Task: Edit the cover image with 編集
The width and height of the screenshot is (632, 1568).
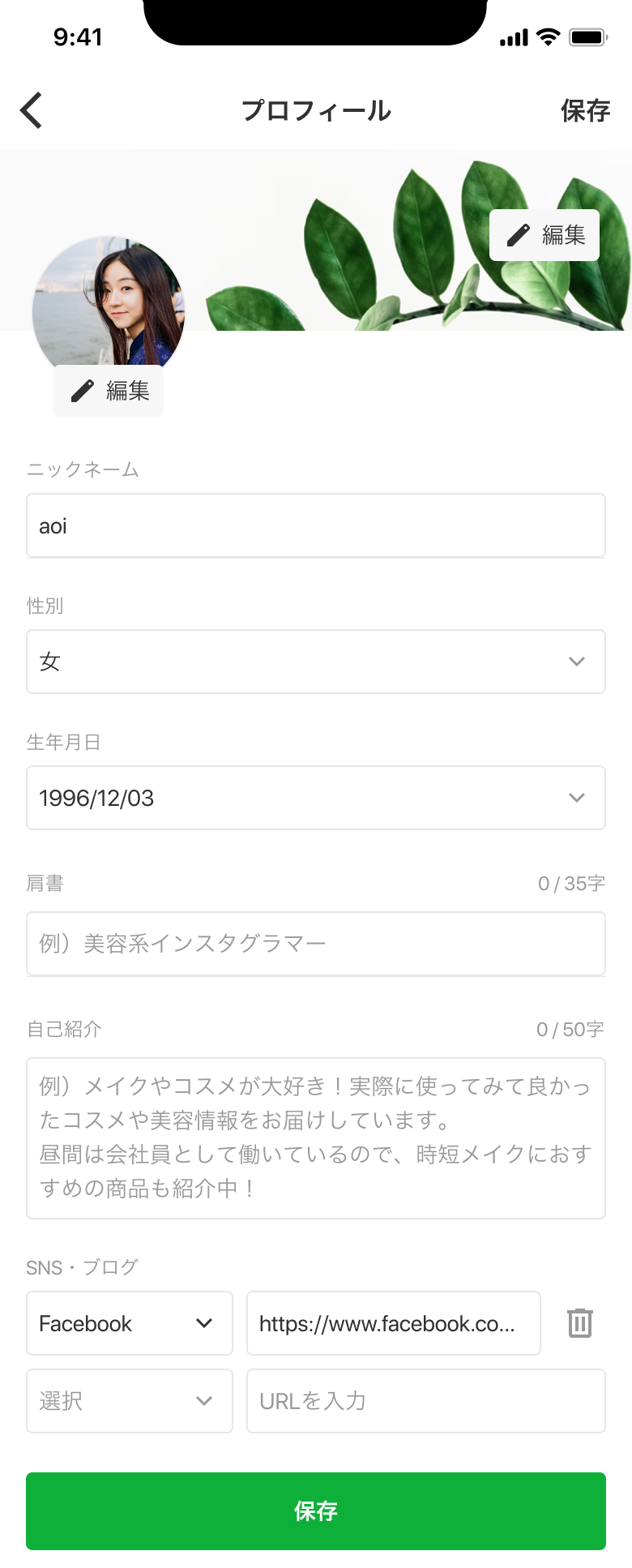Action: 544,235
